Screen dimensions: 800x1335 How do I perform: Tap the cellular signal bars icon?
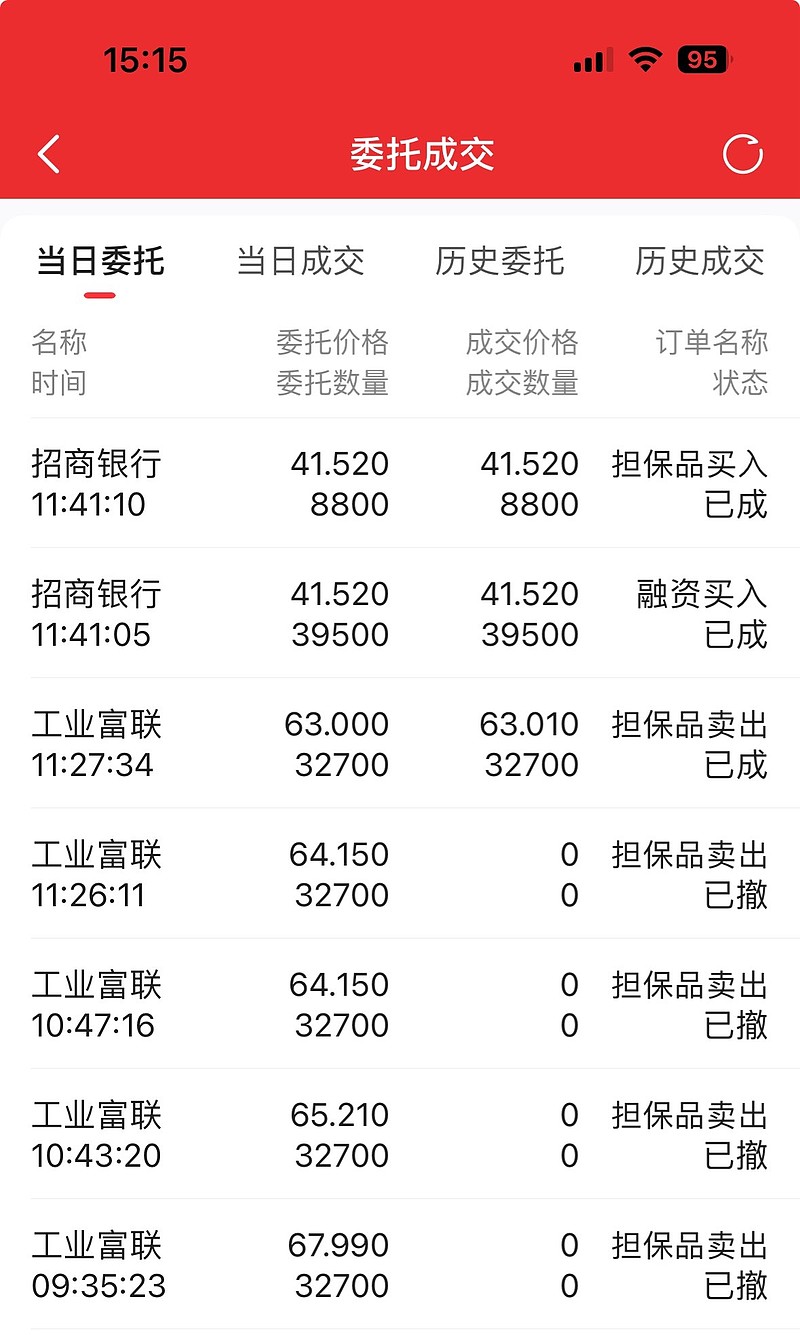590,60
